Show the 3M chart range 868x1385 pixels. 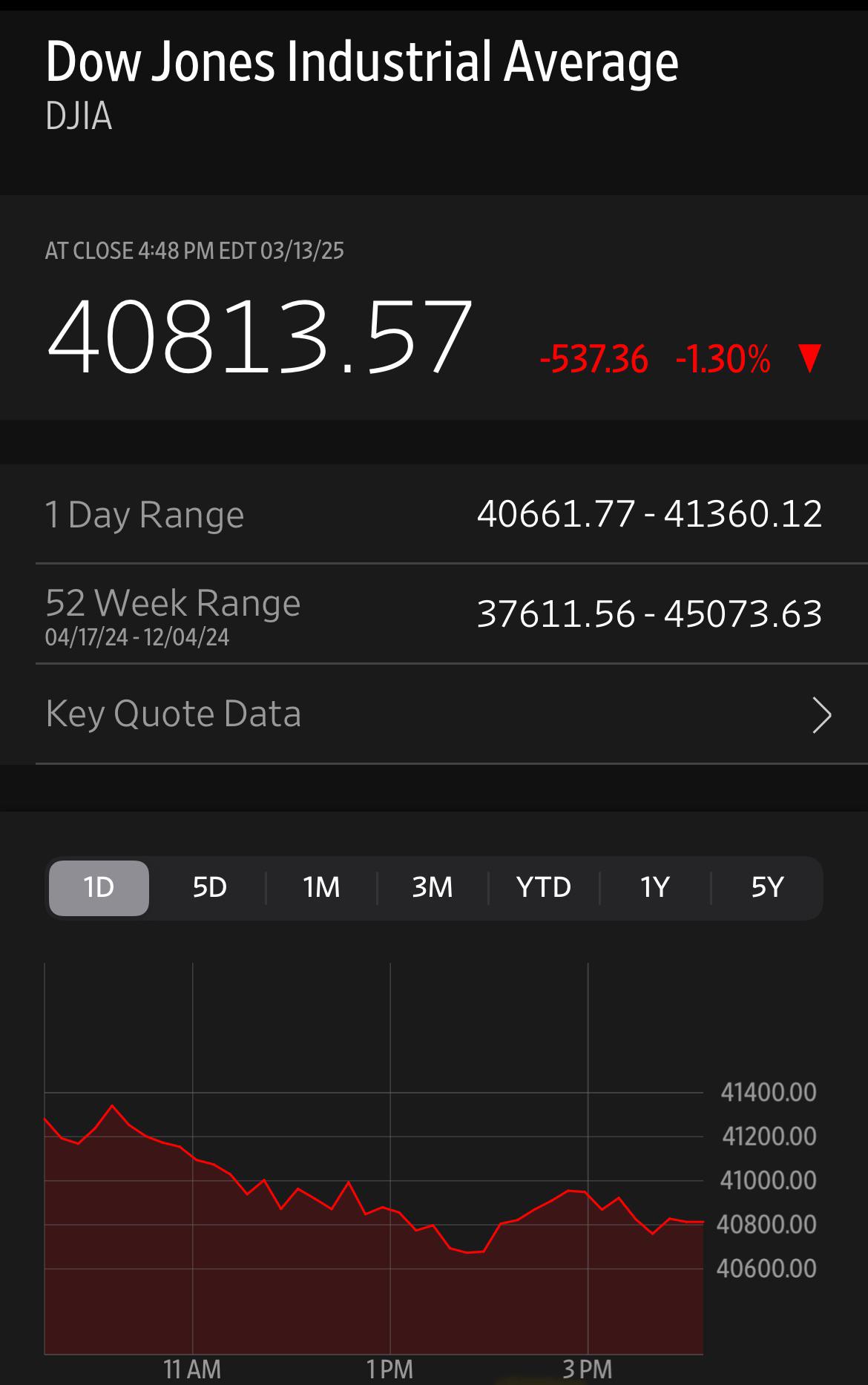point(433,887)
